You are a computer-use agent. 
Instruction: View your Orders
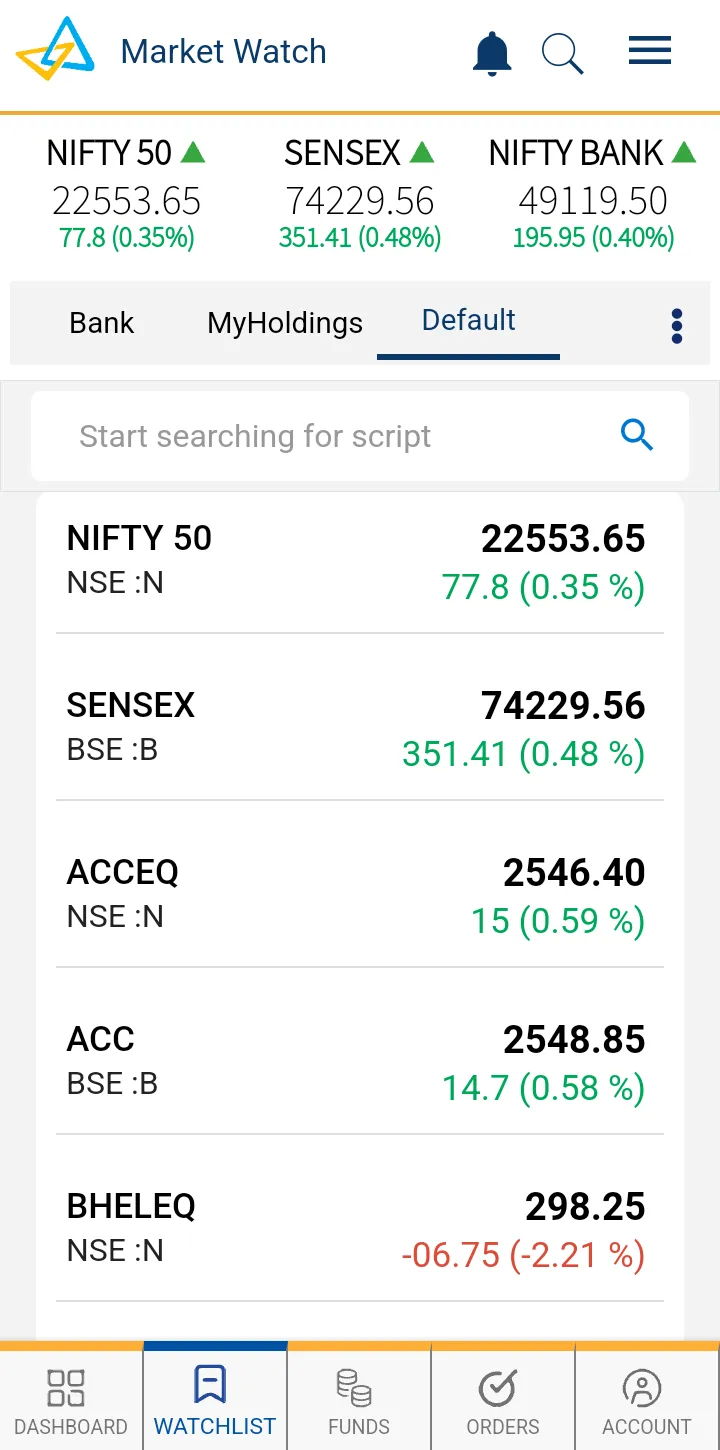(x=502, y=1397)
